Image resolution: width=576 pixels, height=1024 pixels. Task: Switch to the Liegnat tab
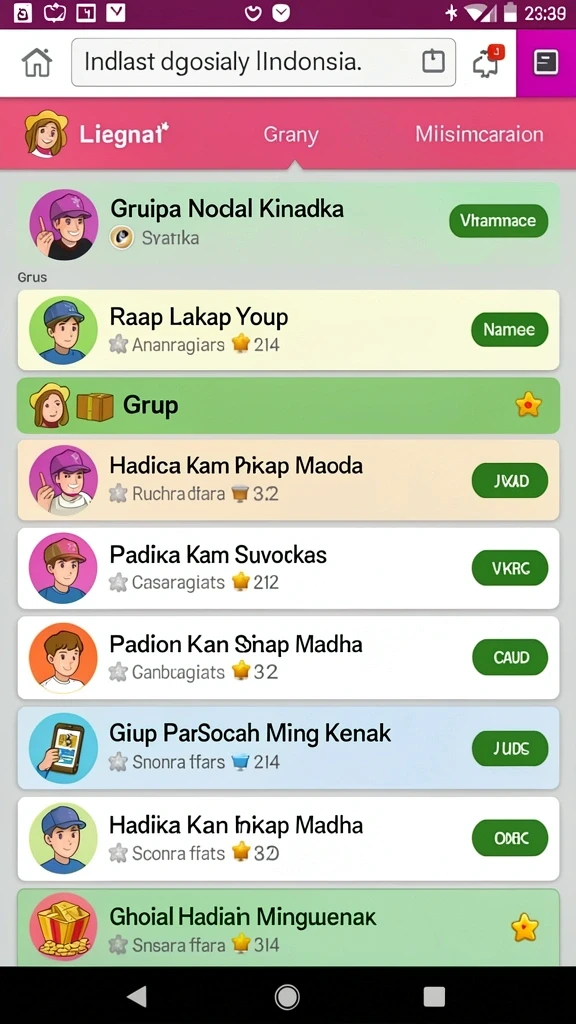click(x=97, y=135)
